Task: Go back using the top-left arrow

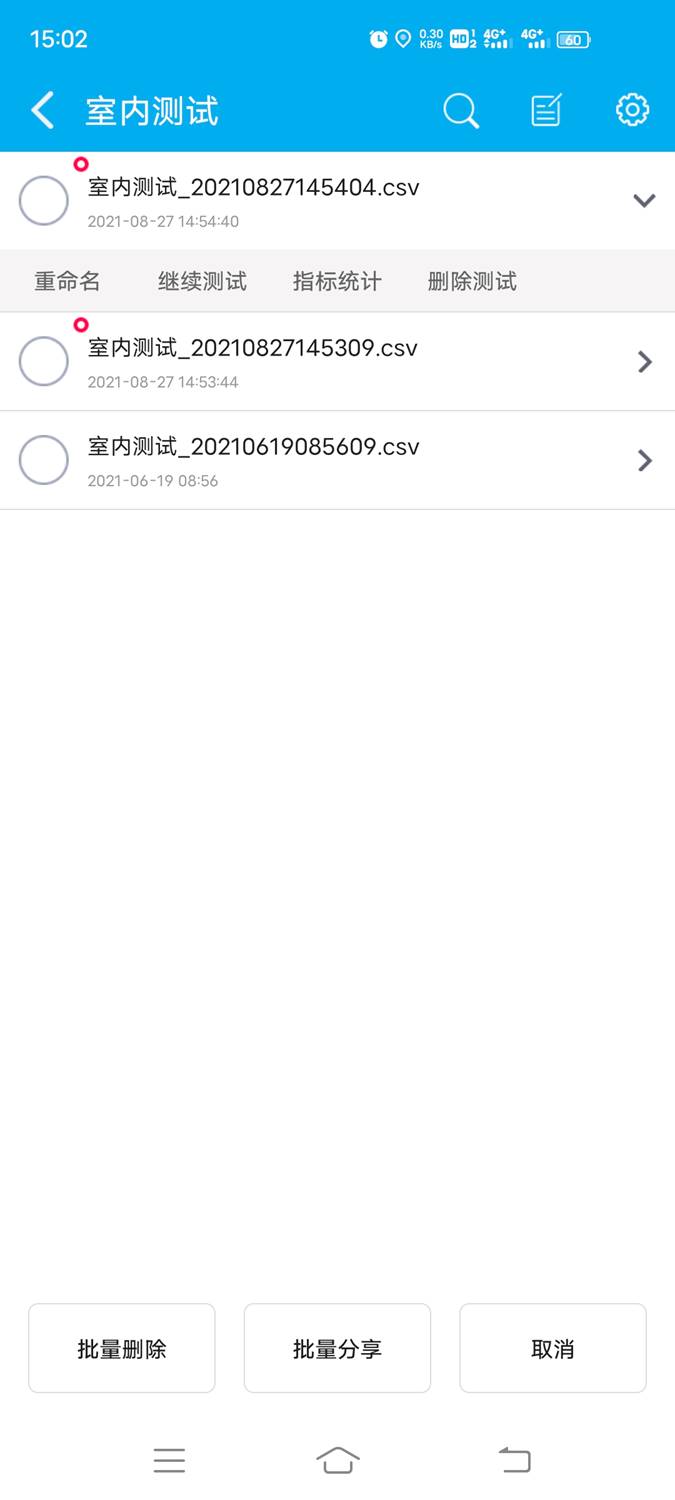Action: point(43,110)
